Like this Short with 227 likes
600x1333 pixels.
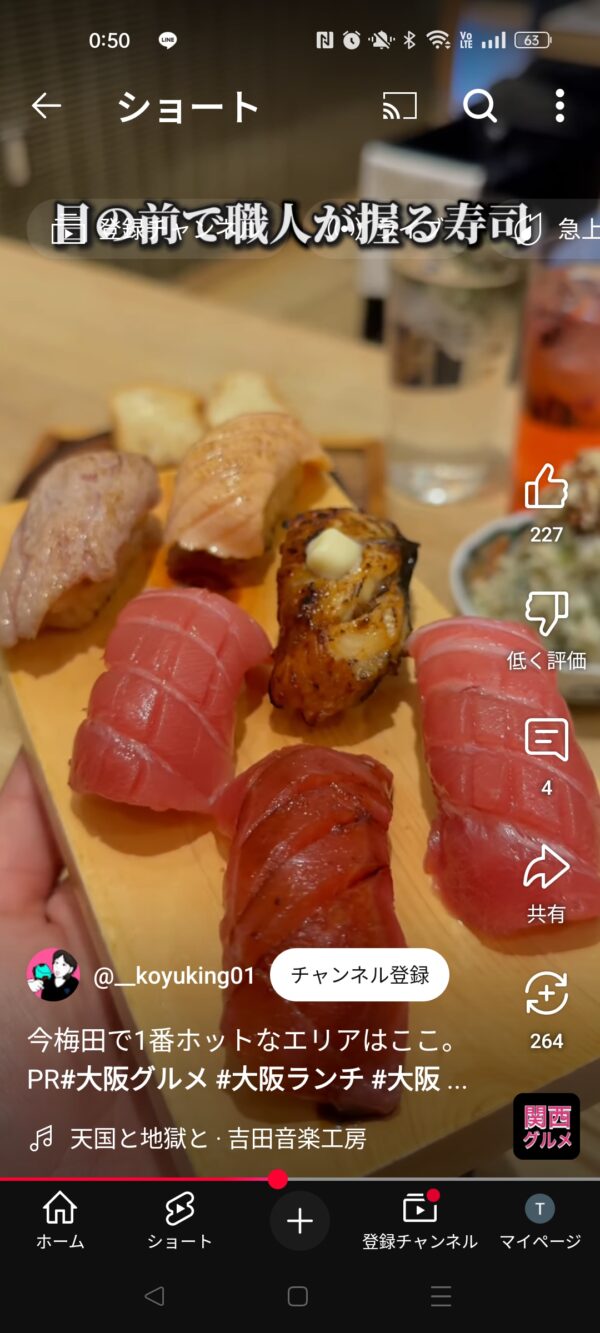(x=546, y=488)
